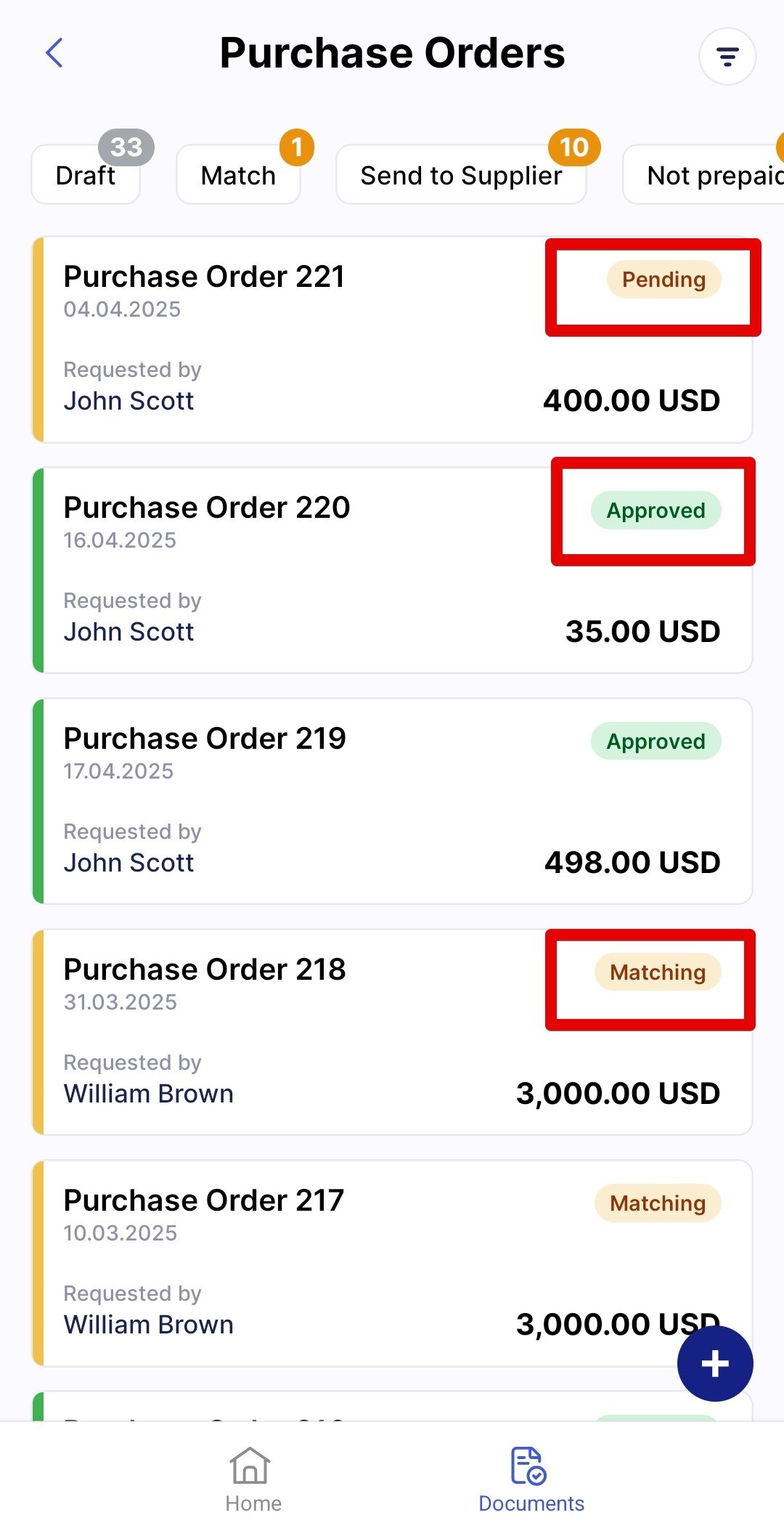The height and width of the screenshot is (1531, 784).
Task: Select the Match filter chip
Action: (238, 175)
